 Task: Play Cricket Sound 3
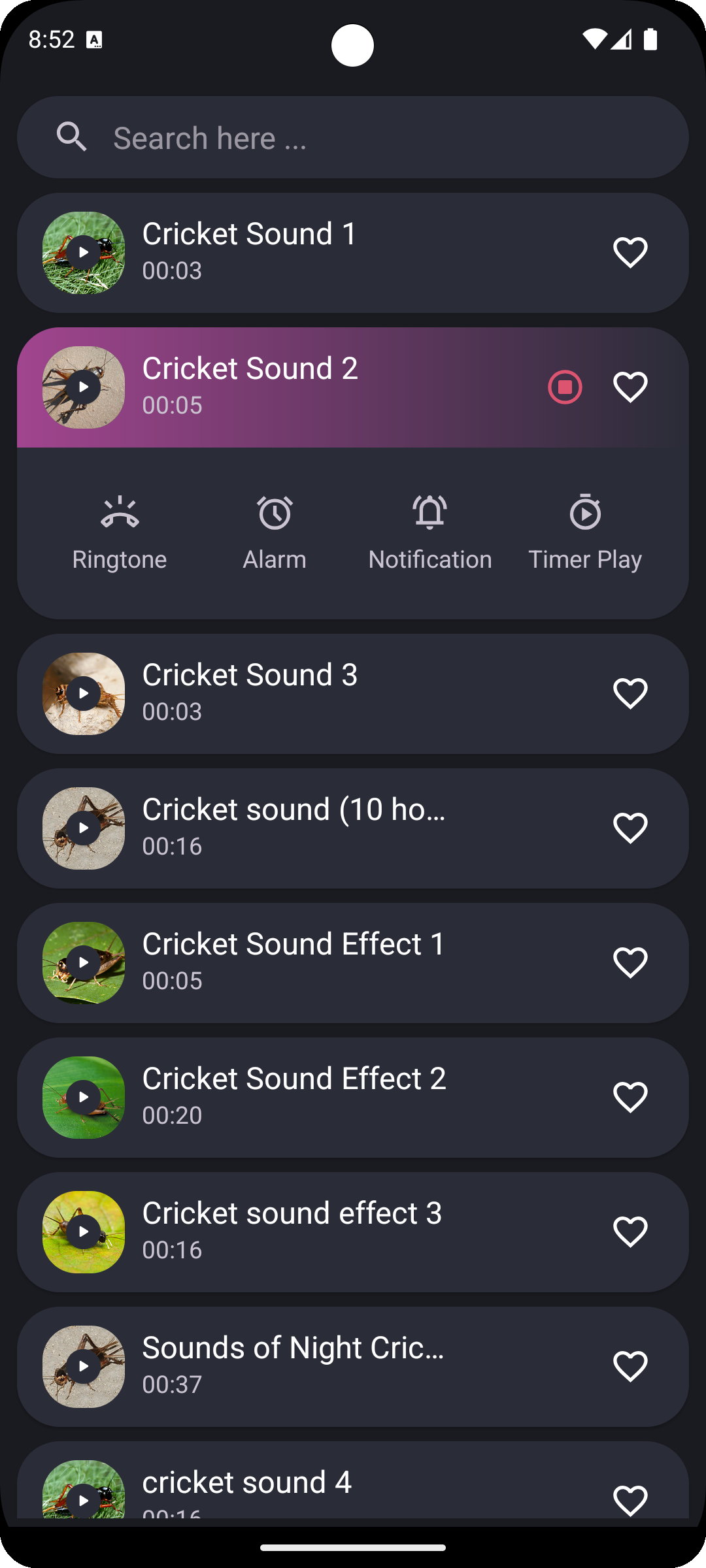(x=84, y=694)
